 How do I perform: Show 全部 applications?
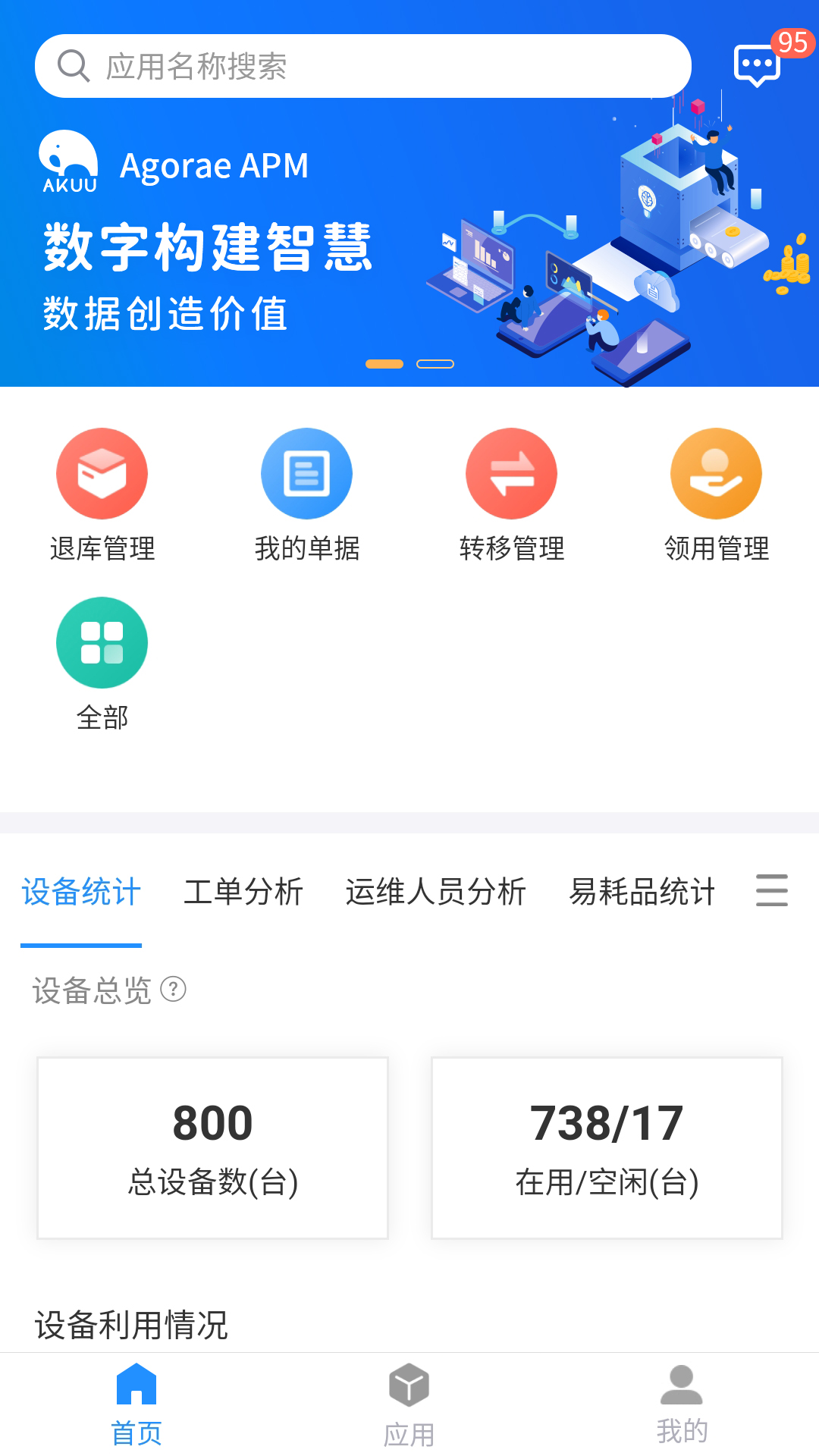point(102,664)
